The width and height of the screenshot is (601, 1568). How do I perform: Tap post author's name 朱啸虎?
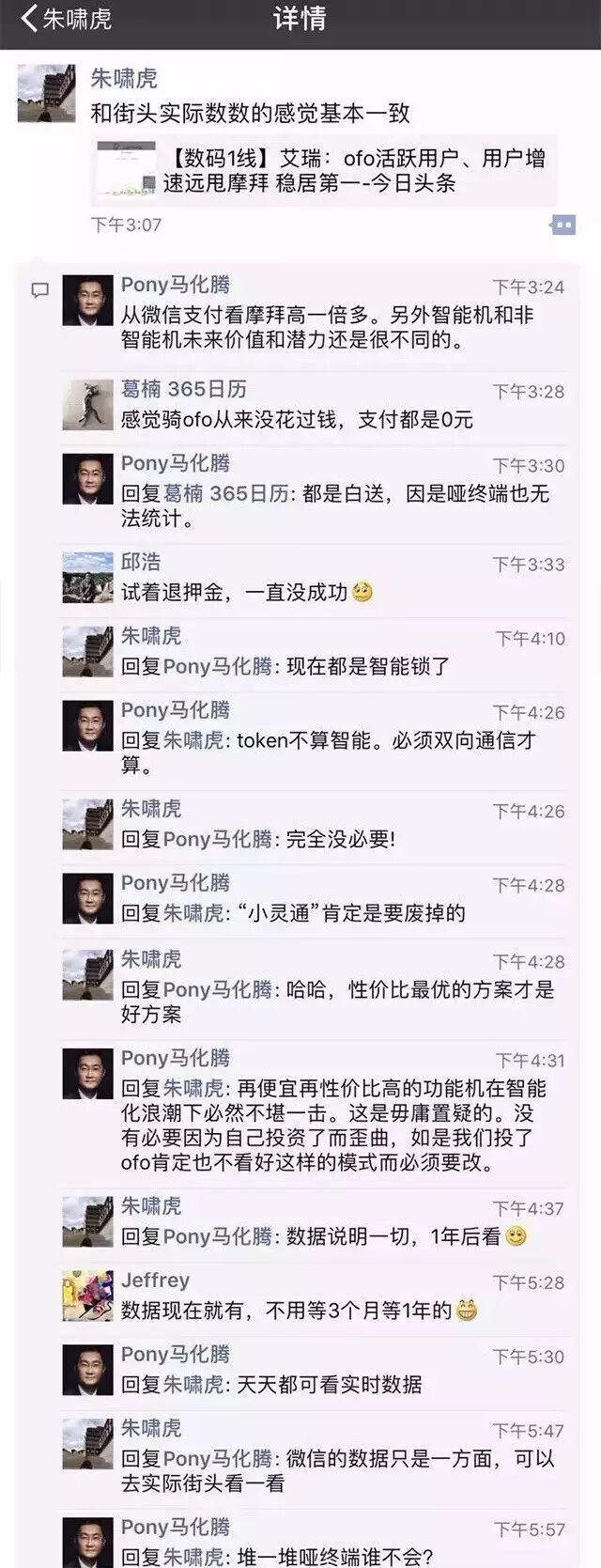[124, 79]
